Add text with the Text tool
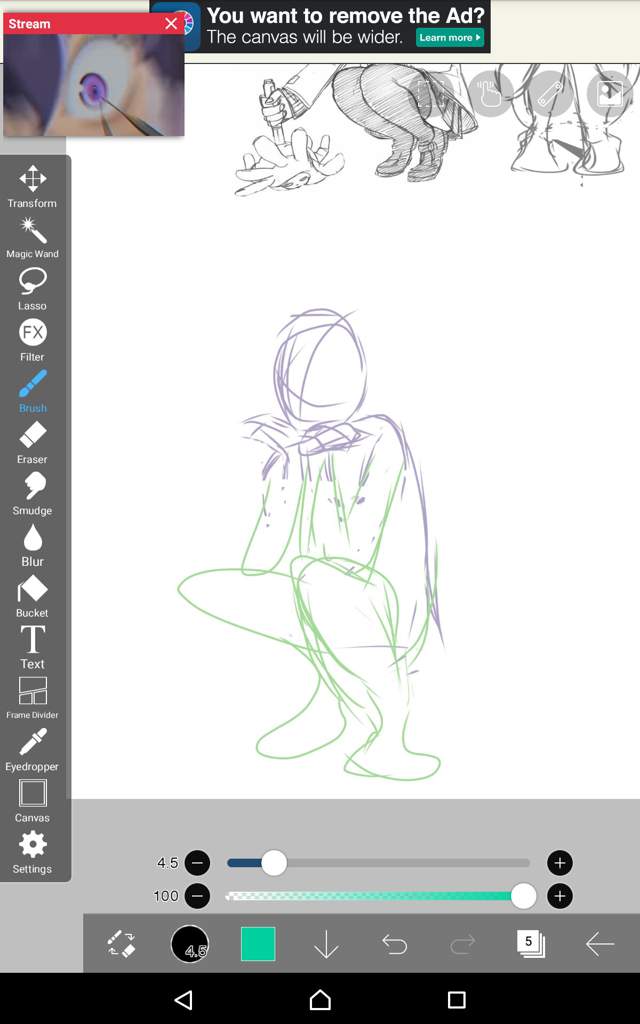 point(32,646)
